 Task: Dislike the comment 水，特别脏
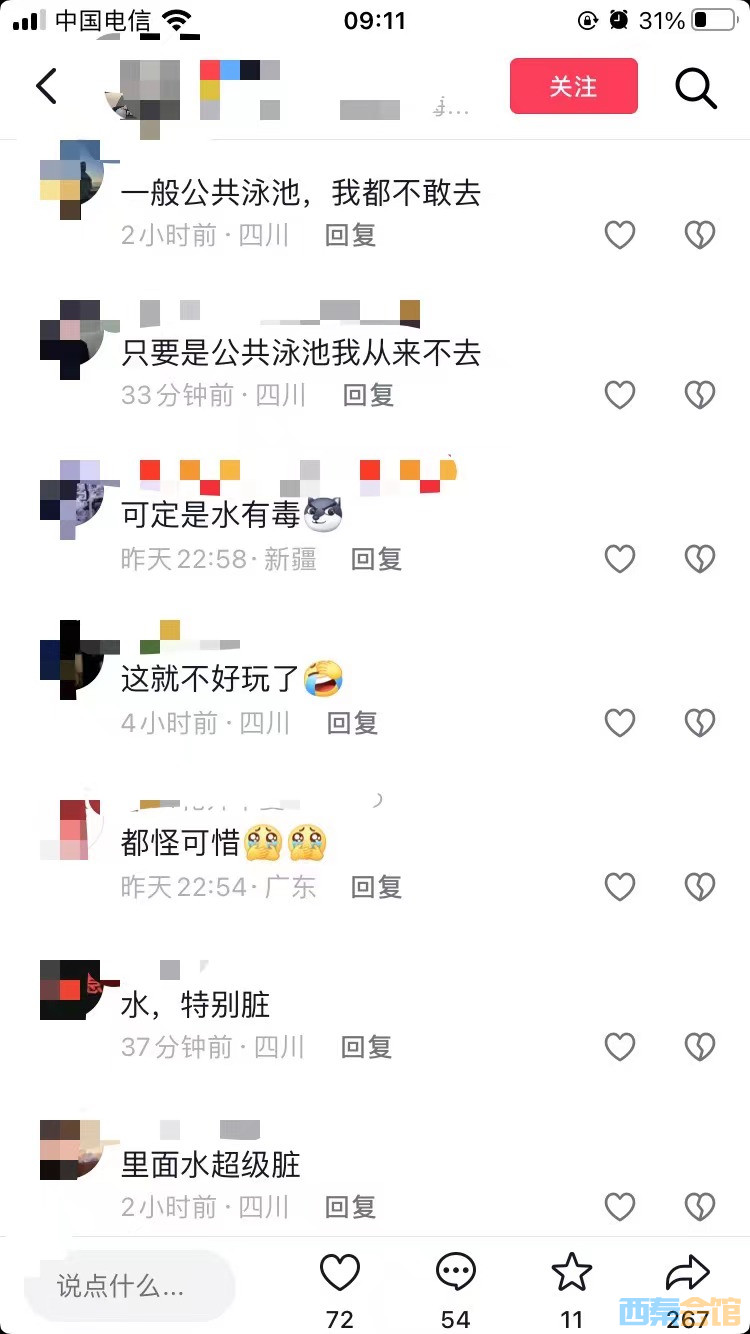coord(699,1047)
